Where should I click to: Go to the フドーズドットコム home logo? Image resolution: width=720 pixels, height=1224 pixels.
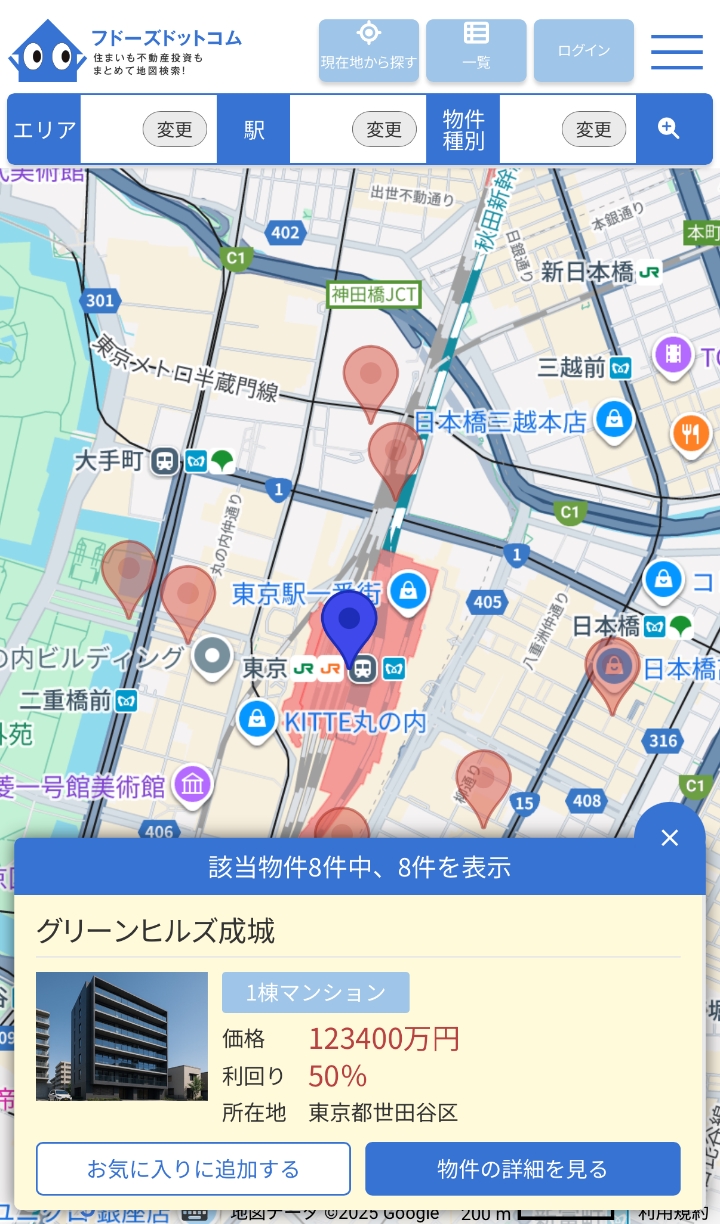click(x=125, y=50)
